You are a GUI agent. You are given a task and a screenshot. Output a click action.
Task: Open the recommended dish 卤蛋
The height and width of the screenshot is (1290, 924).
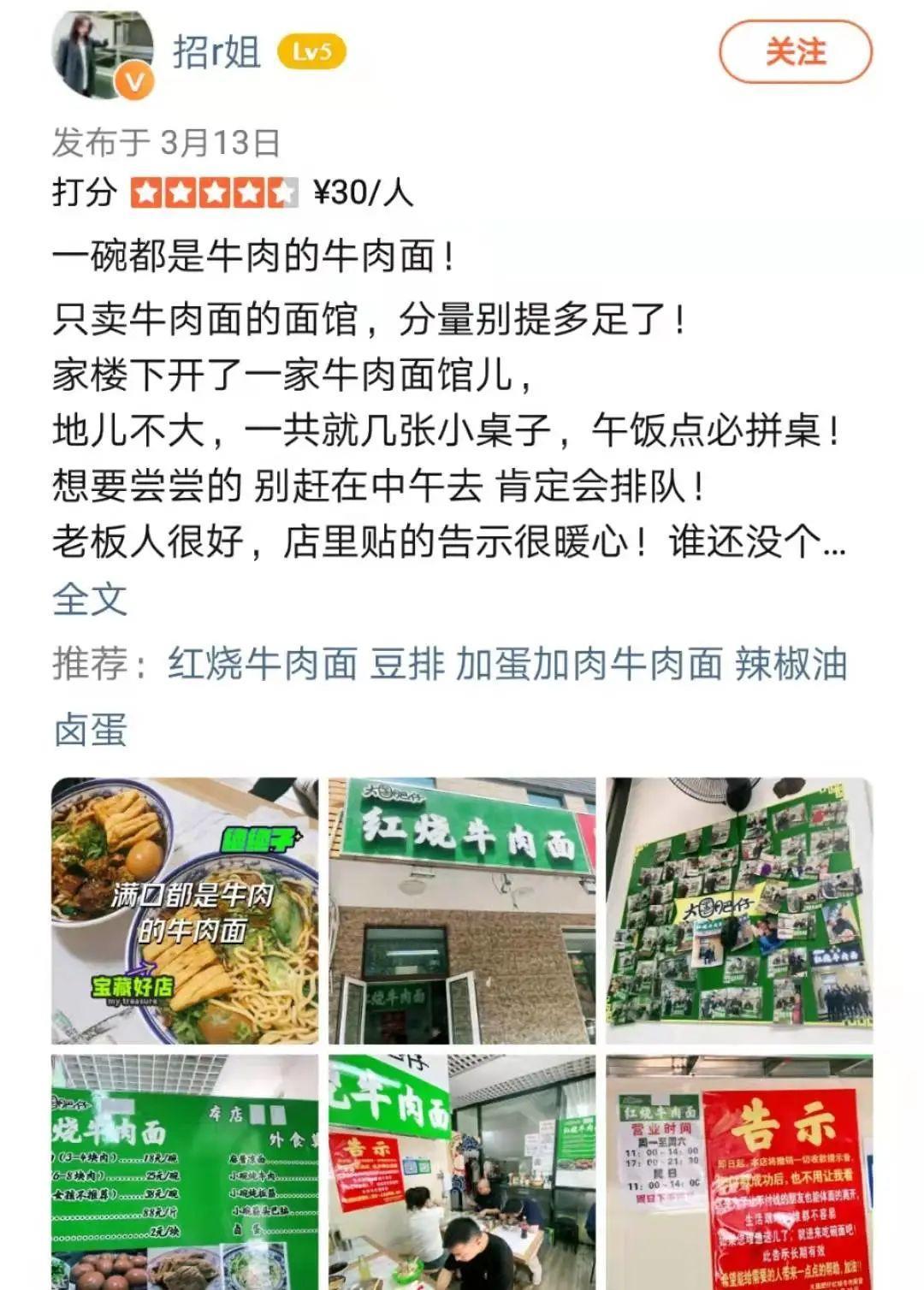(90, 730)
